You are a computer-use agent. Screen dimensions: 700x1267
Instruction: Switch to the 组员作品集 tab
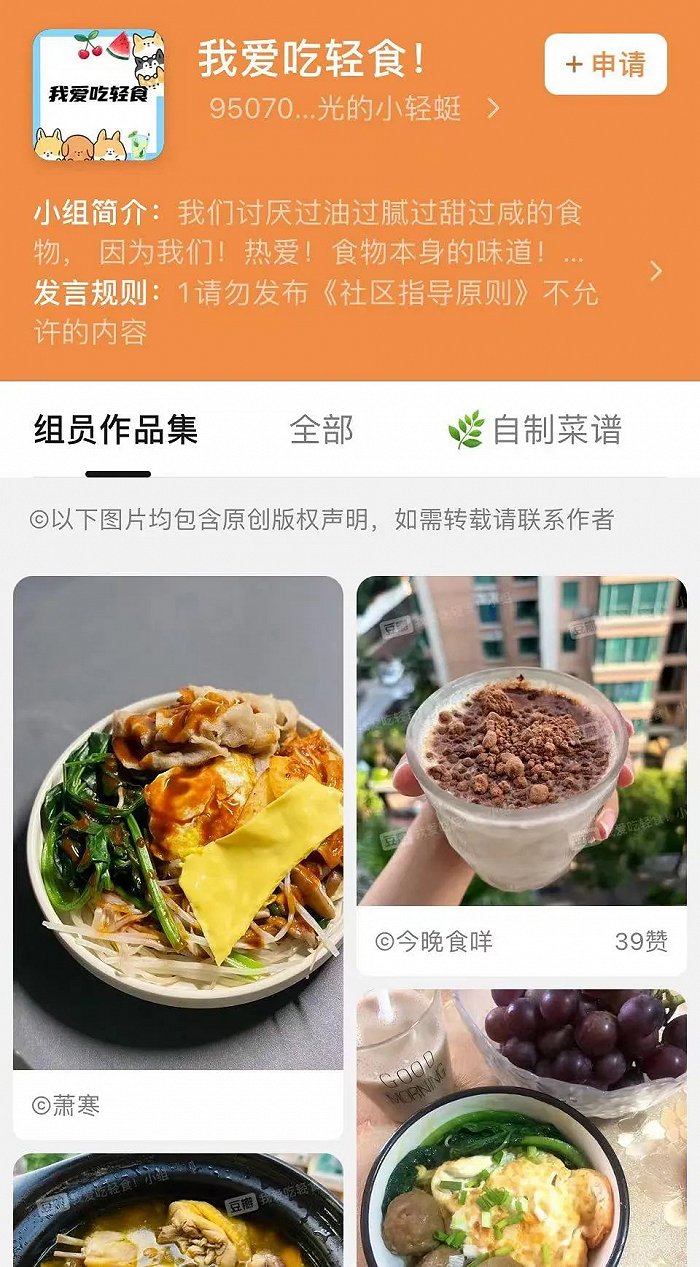tap(116, 430)
